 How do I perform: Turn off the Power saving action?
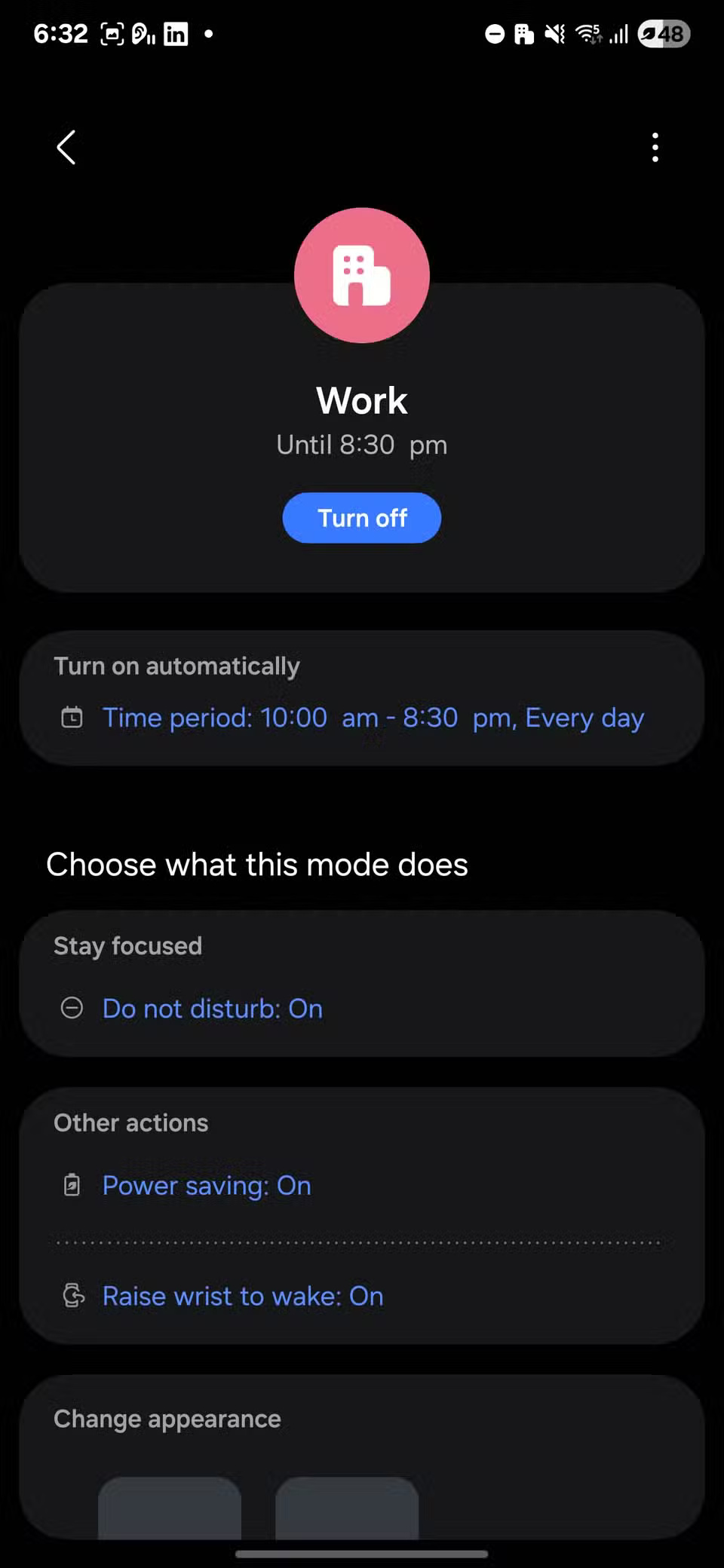(x=206, y=1185)
